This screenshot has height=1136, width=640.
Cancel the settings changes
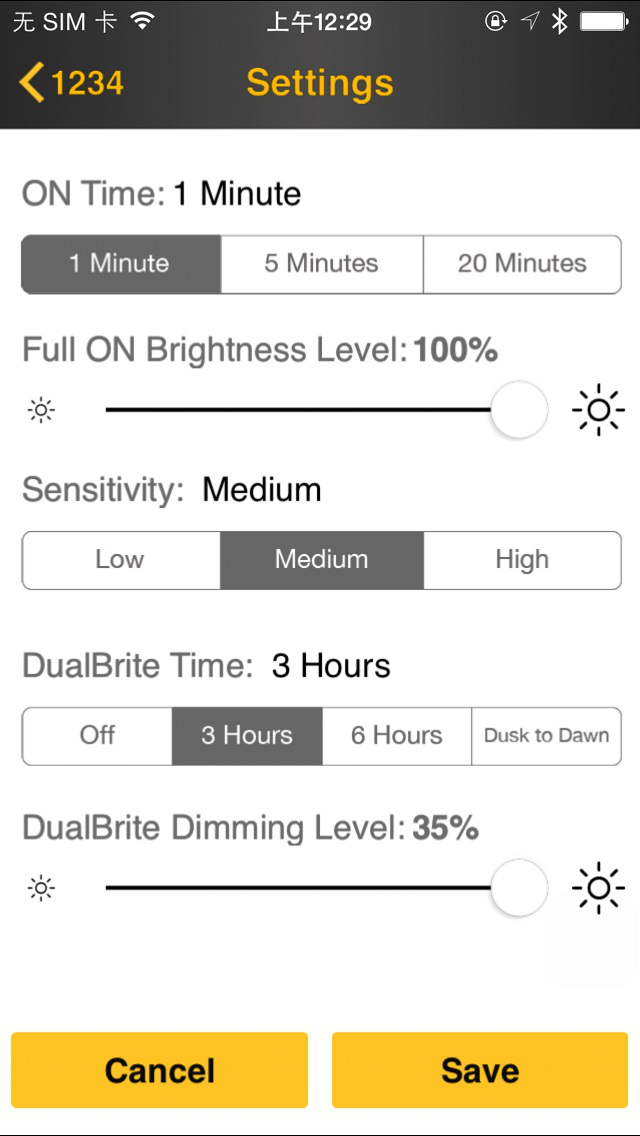[x=159, y=1070]
